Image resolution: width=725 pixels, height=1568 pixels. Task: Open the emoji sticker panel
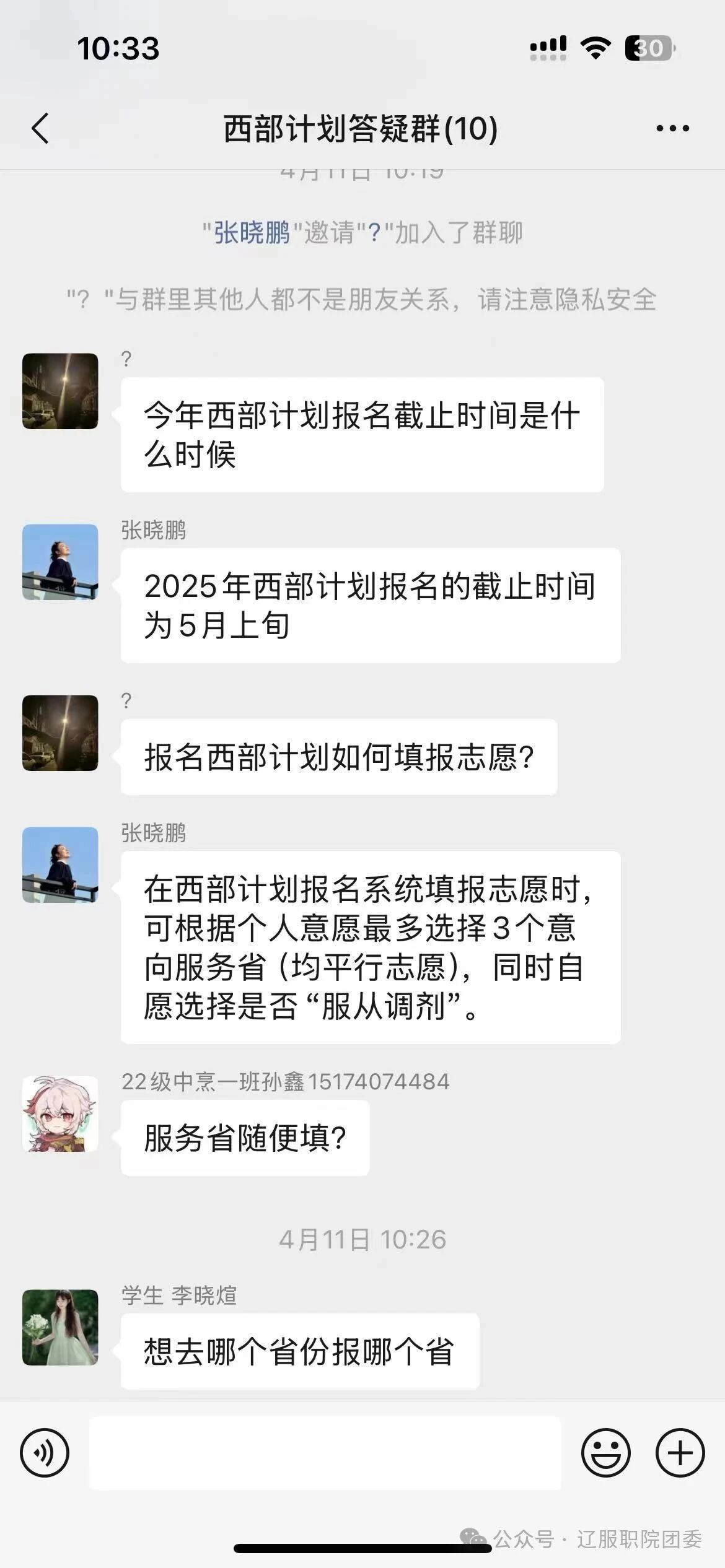(x=605, y=1452)
